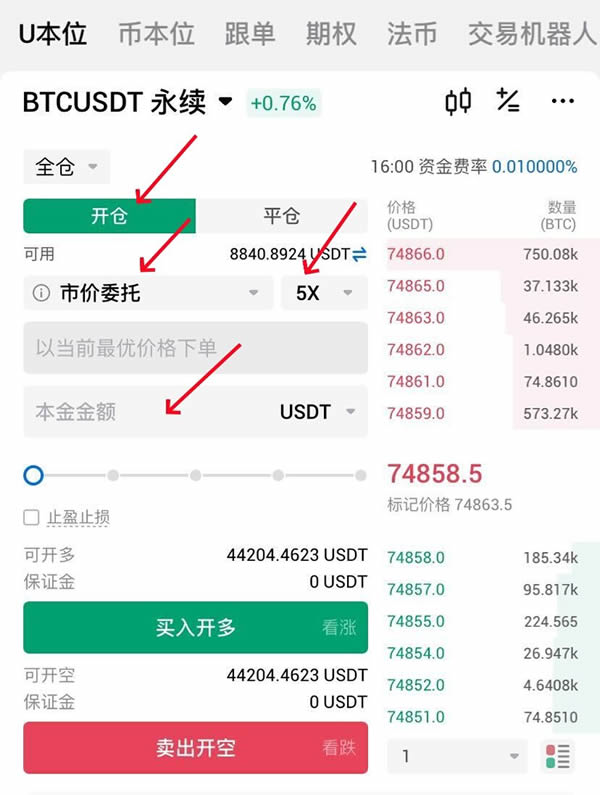600x795 pixels.
Task: Open the 交易机器人 tab
Action: (531, 34)
